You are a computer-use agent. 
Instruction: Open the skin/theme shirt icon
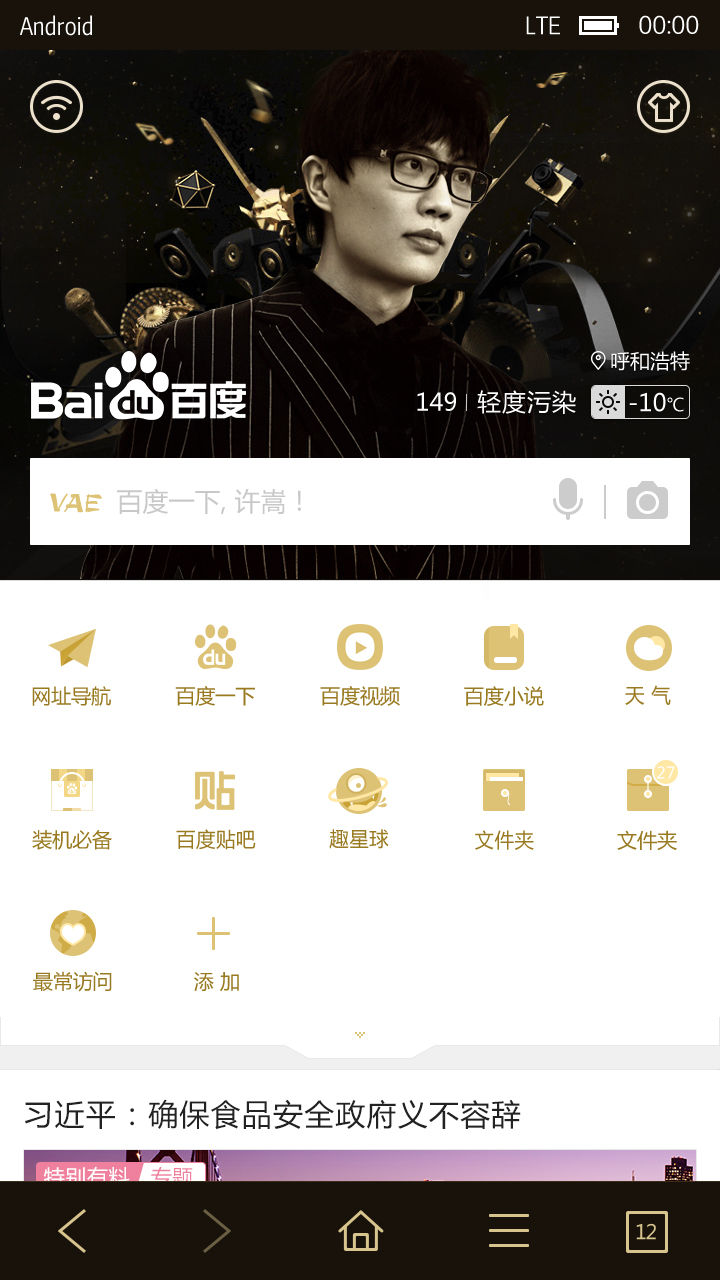click(x=663, y=106)
